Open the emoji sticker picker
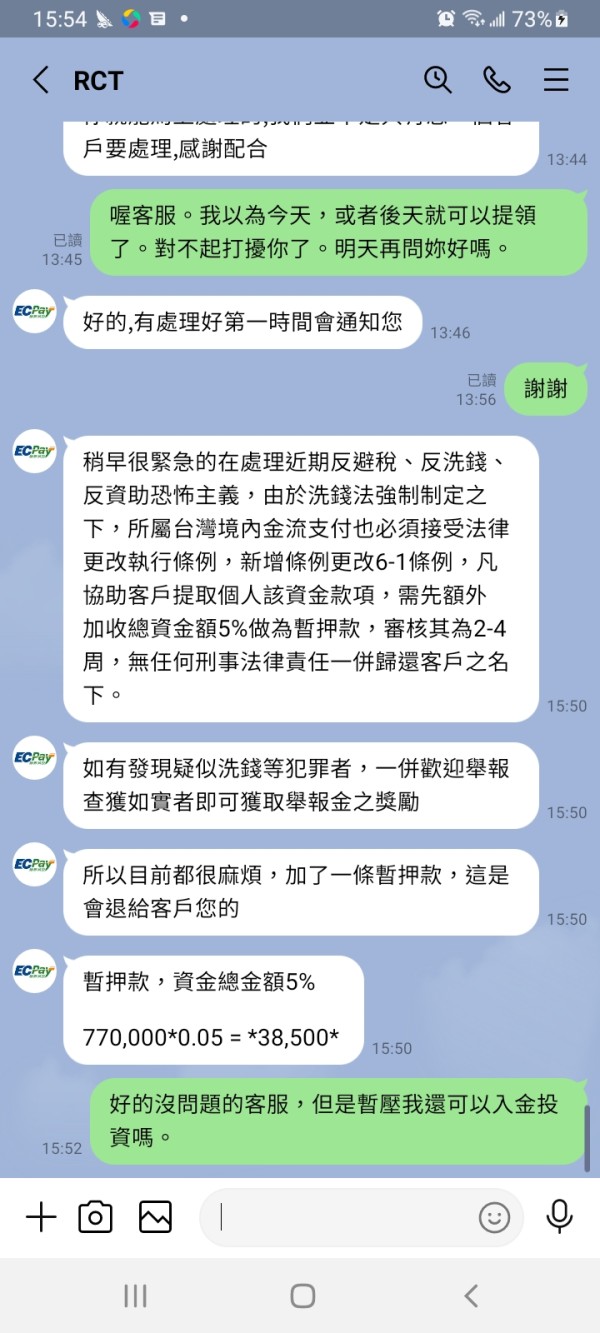600x1333 pixels. pos(494,1217)
